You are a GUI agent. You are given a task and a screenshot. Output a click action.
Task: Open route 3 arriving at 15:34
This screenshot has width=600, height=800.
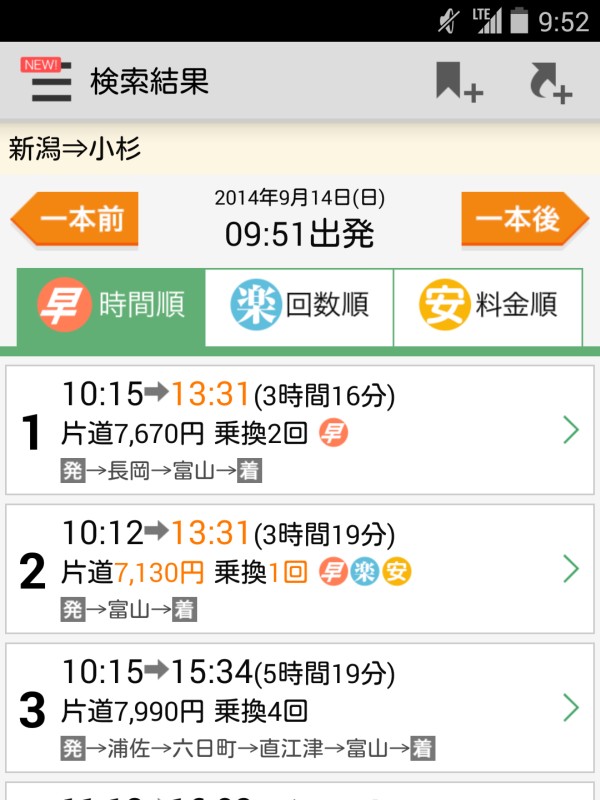tap(300, 708)
